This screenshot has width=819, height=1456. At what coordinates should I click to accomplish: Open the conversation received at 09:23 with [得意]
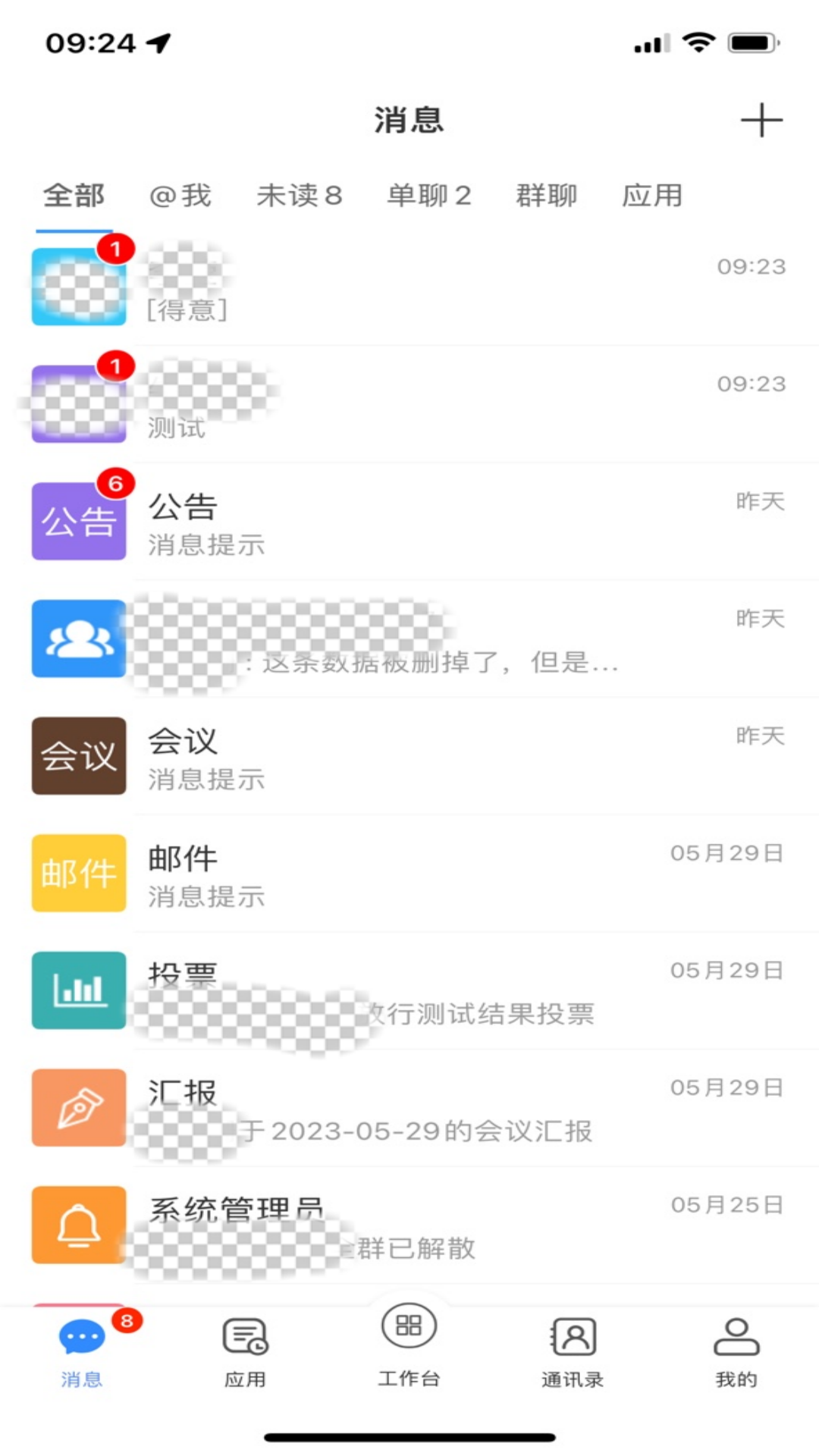(x=409, y=284)
